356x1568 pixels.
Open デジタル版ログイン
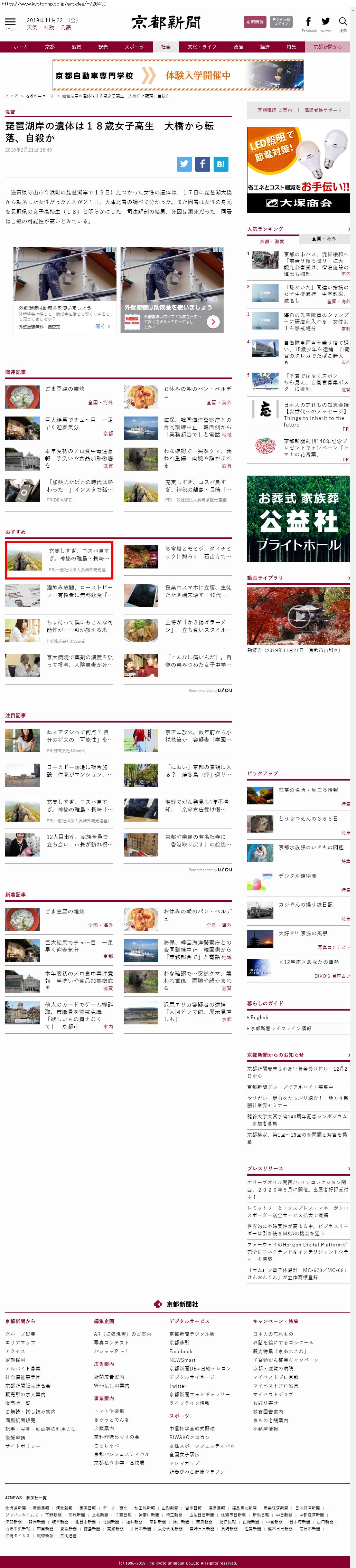(x=281, y=22)
